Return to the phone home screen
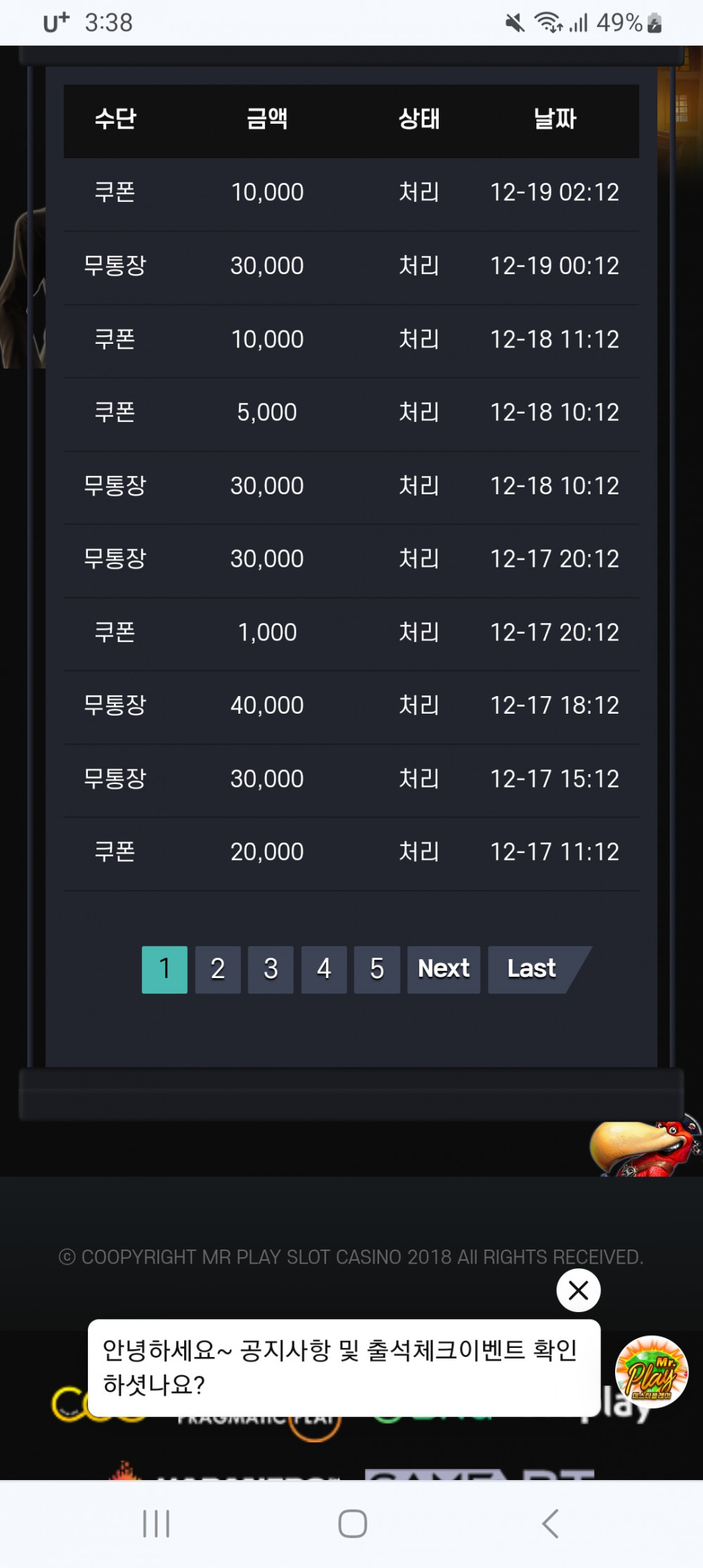The image size is (703, 1568). tap(352, 1524)
